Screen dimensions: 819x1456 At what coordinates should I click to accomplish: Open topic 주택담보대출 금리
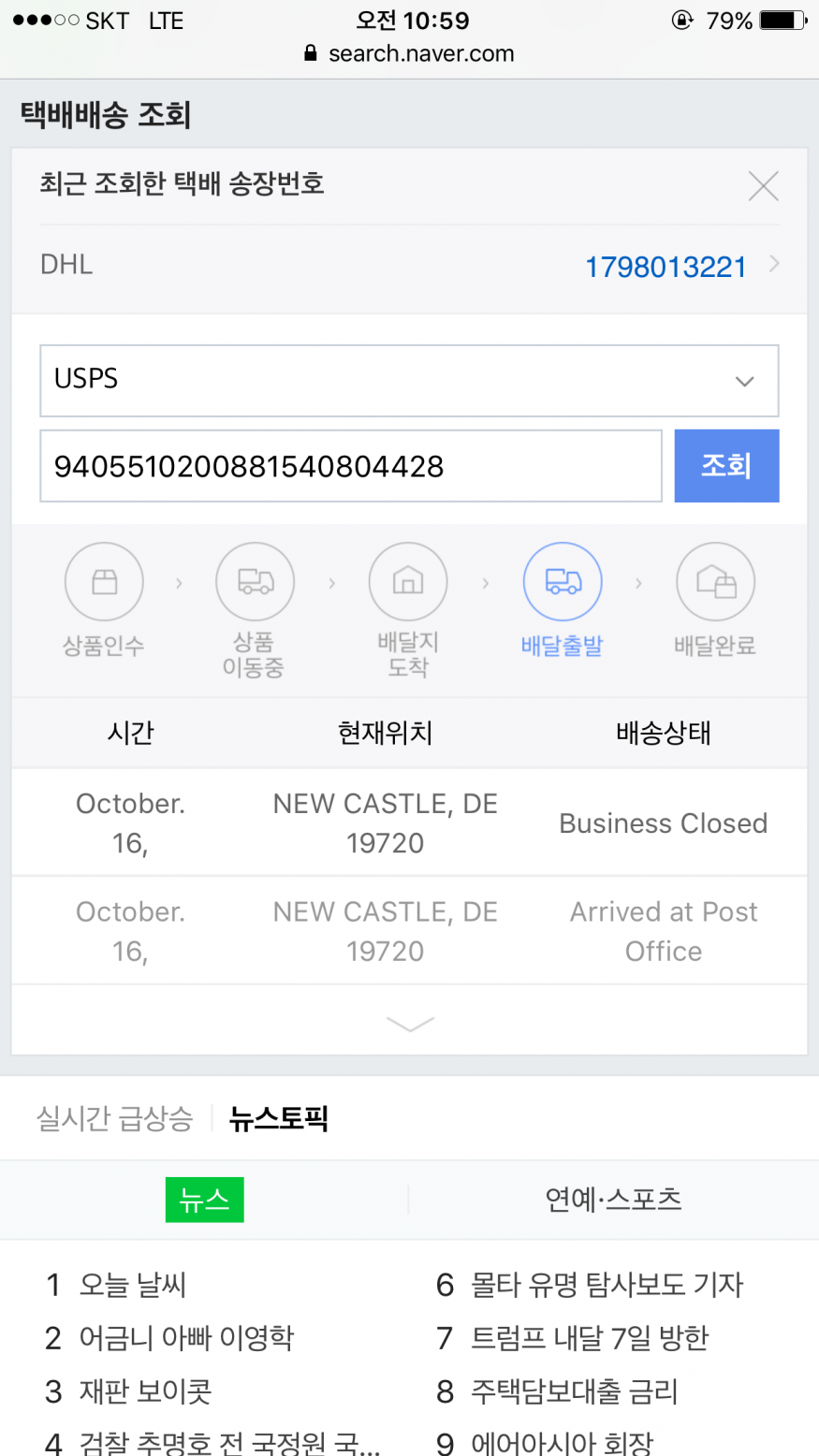point(574,1391)
